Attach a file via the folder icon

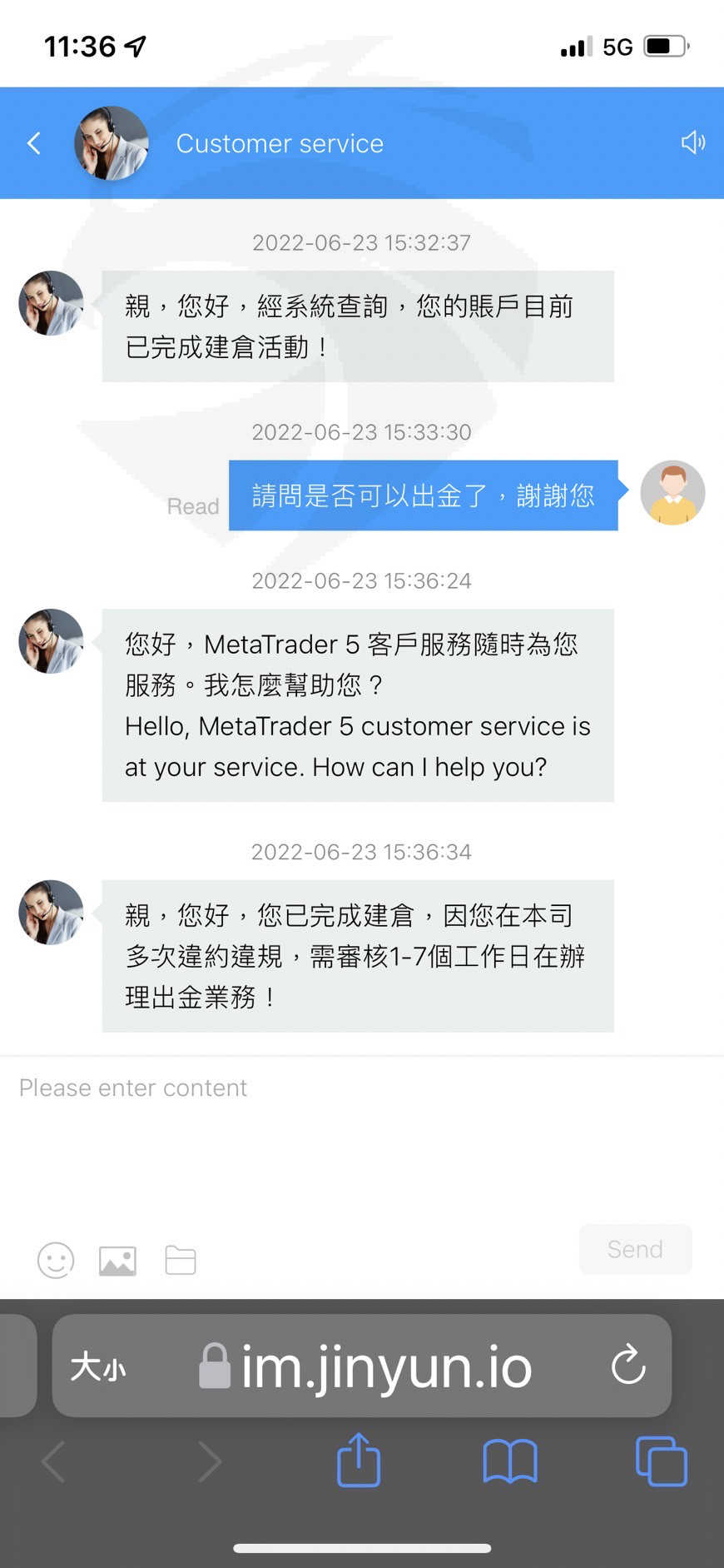point(181,1260)
